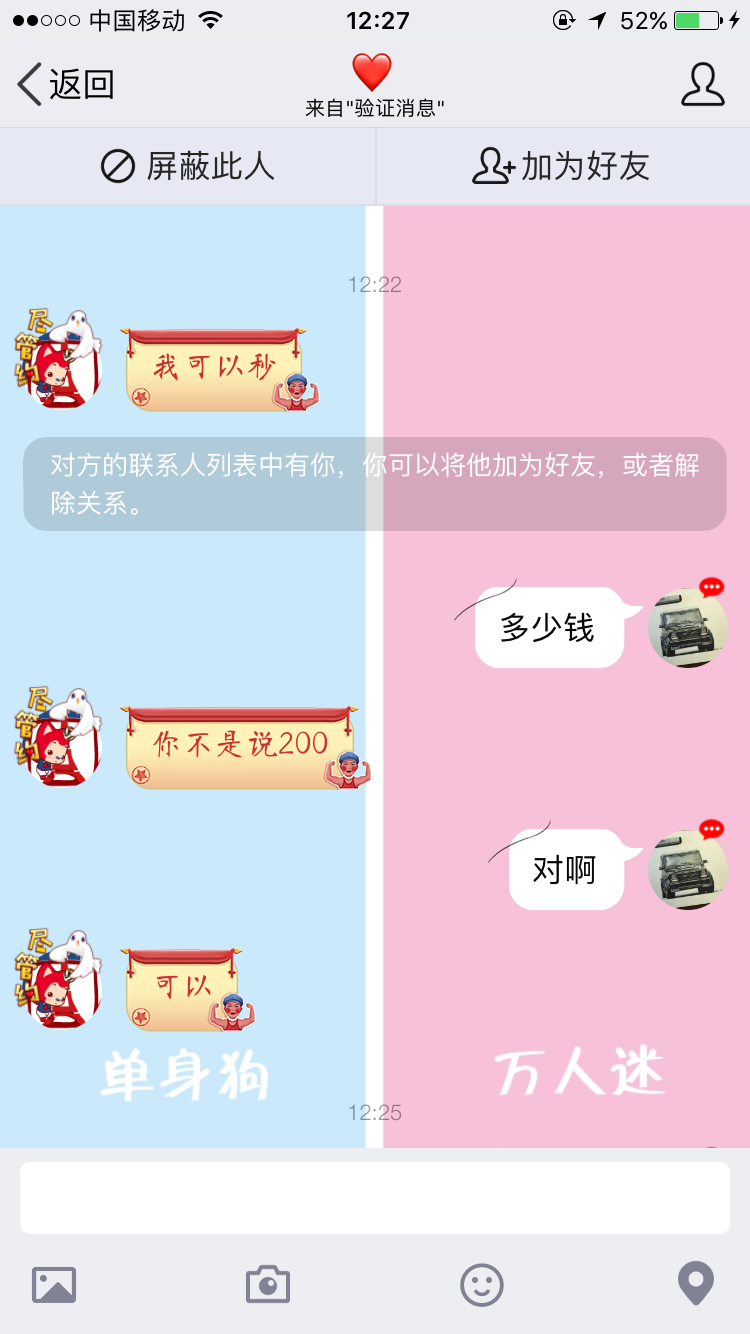Open the photo gallery picker
Screen dimensions: 750x1334
click(x=54, y=1284)
